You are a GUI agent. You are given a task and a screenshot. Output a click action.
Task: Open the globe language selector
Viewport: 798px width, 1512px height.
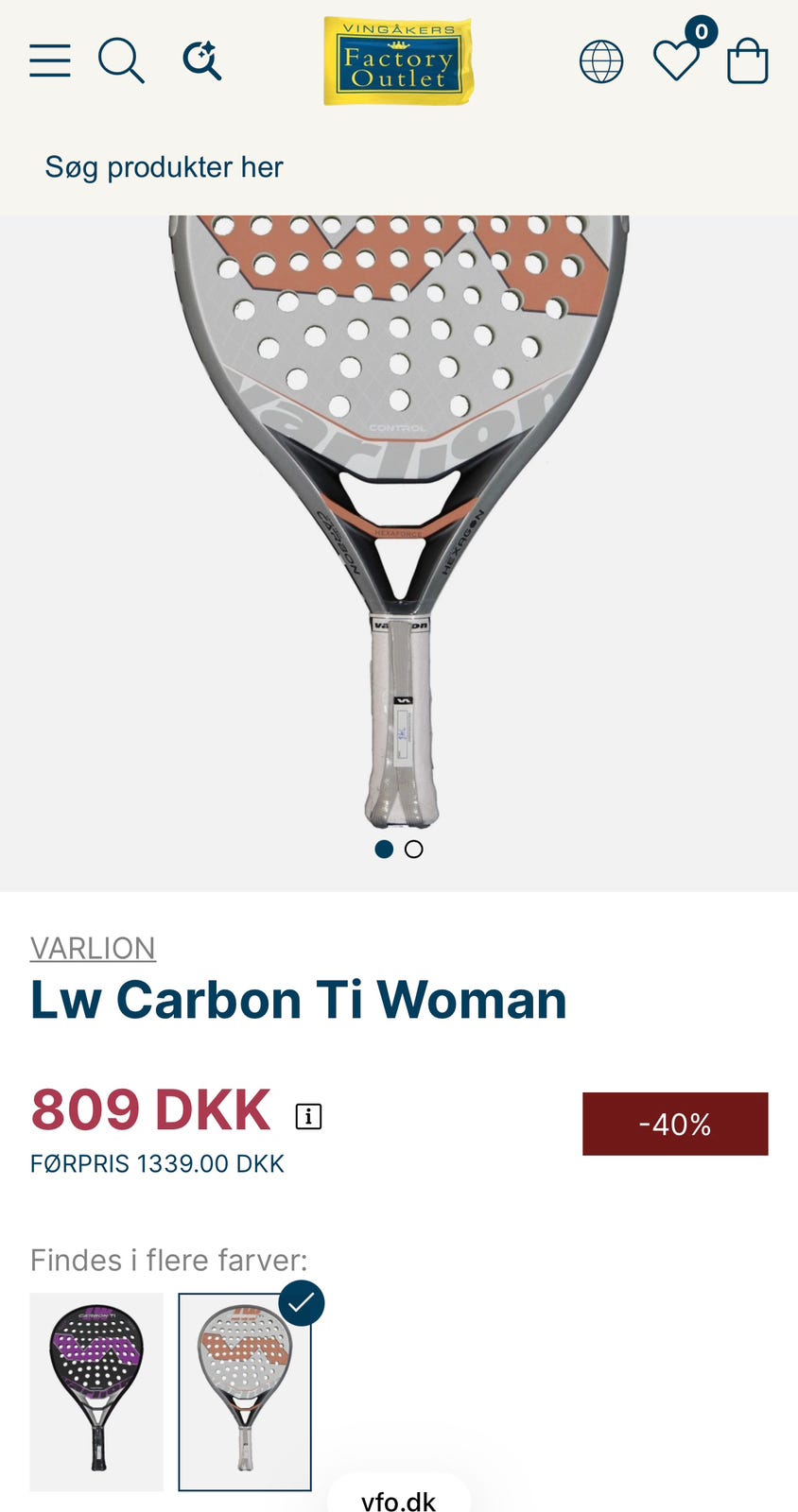601,62
